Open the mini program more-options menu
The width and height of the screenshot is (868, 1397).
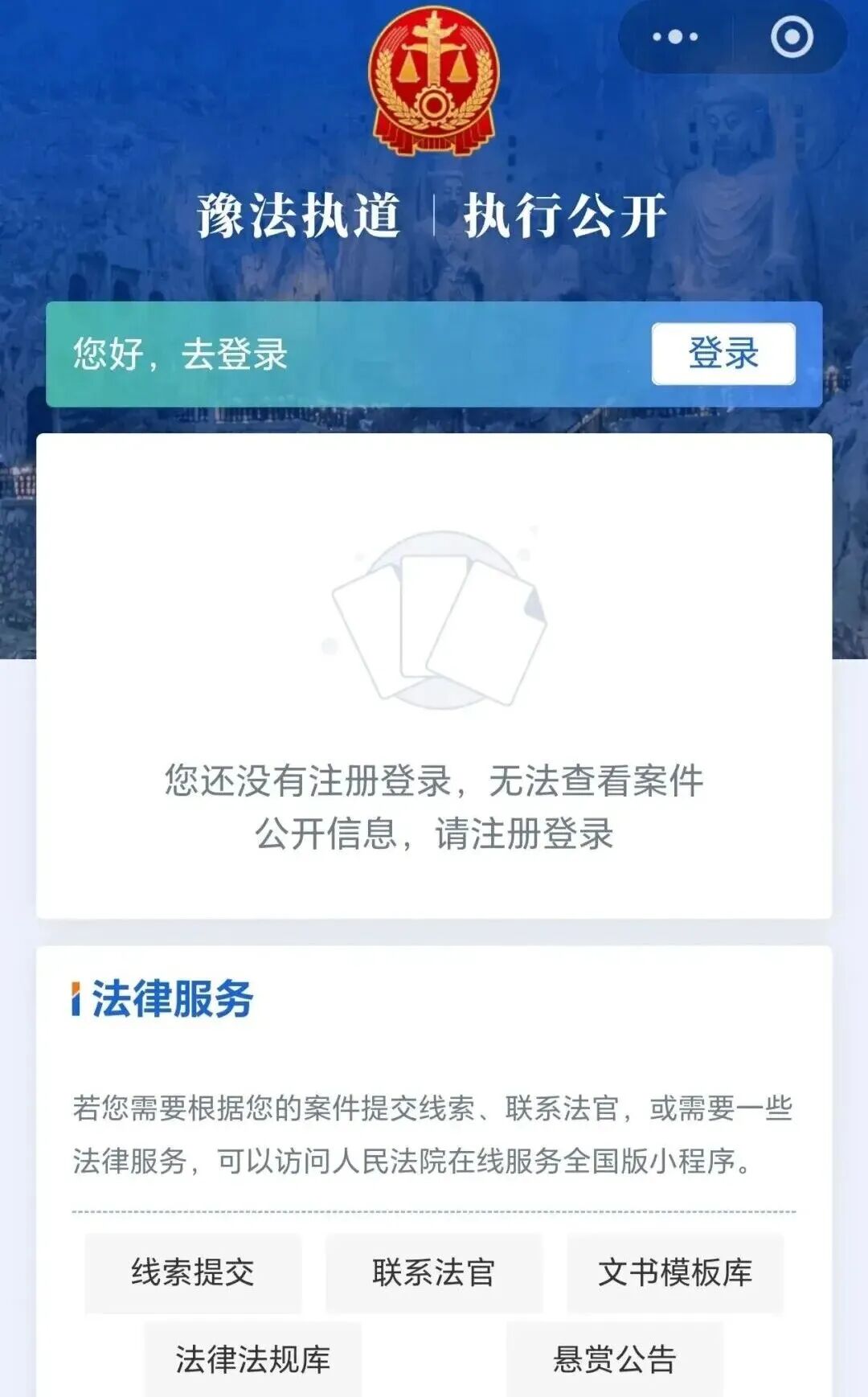(675, 37)
